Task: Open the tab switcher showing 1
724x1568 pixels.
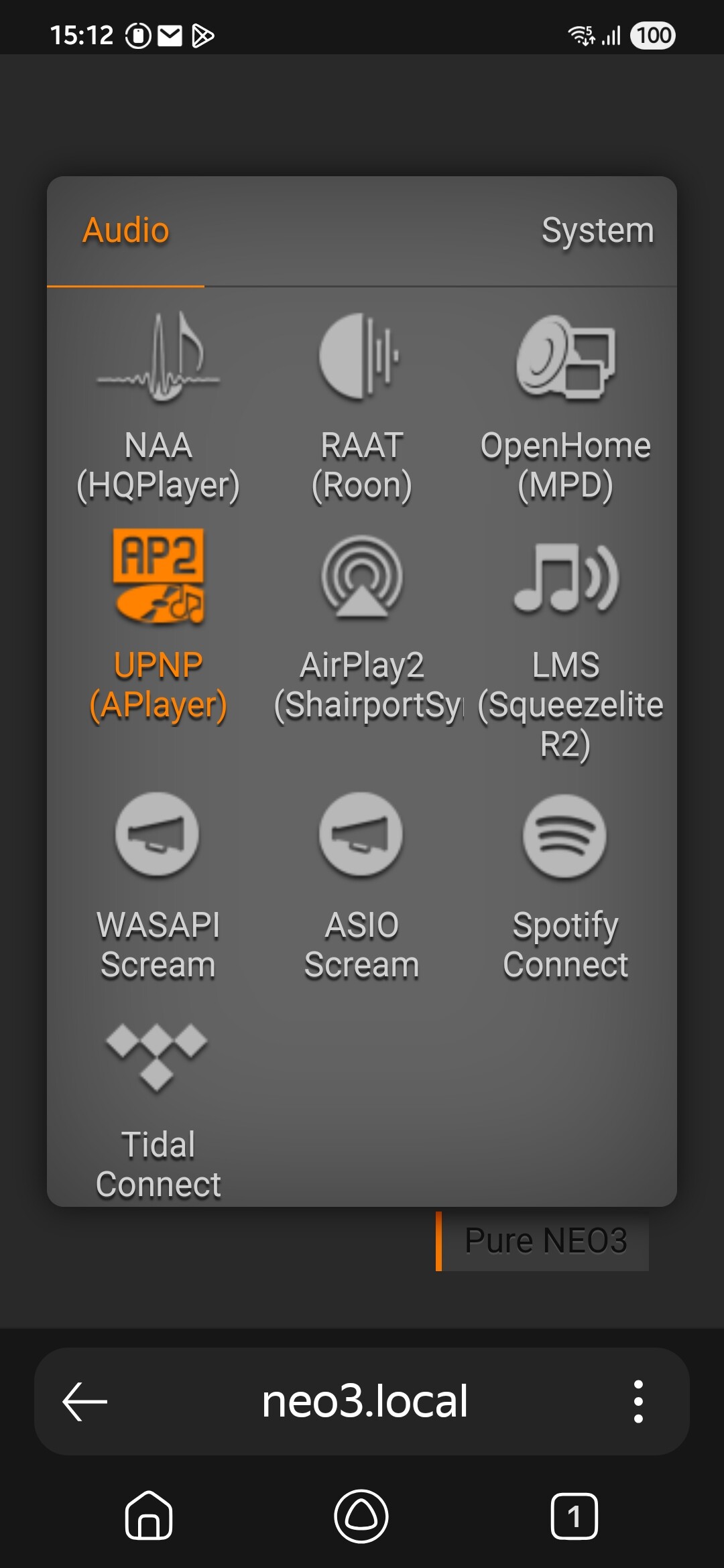Action: pos(574,1516)
